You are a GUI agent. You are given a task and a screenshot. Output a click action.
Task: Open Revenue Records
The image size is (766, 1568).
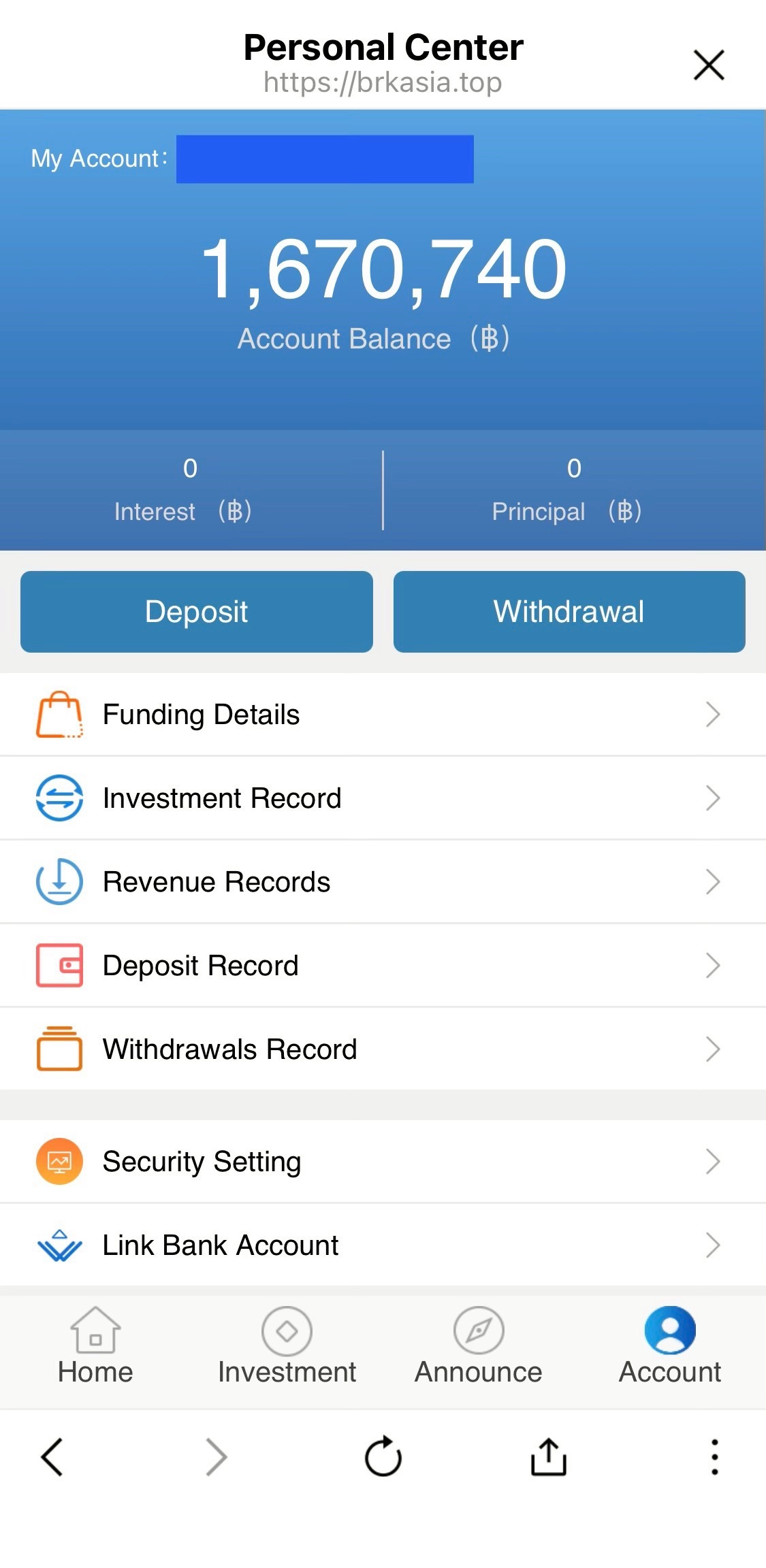click(383, 882)
